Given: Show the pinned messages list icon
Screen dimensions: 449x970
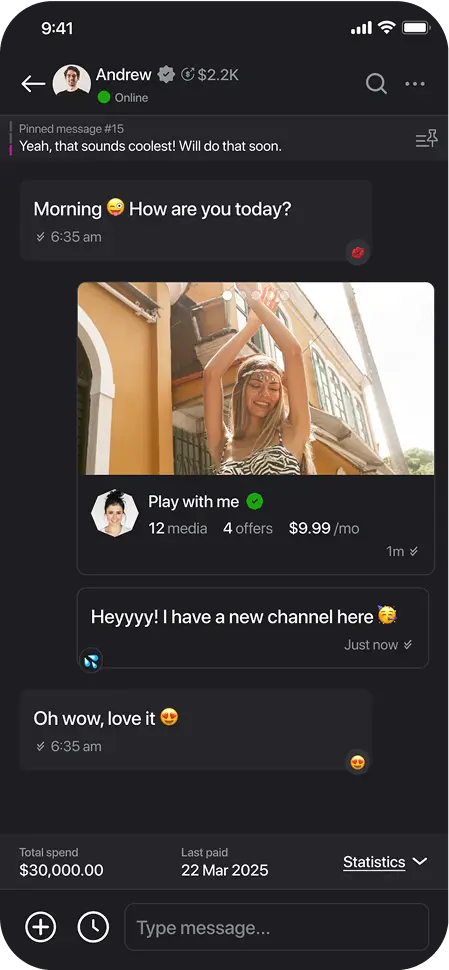Looking at the screenshot, I should coord(427,139).
